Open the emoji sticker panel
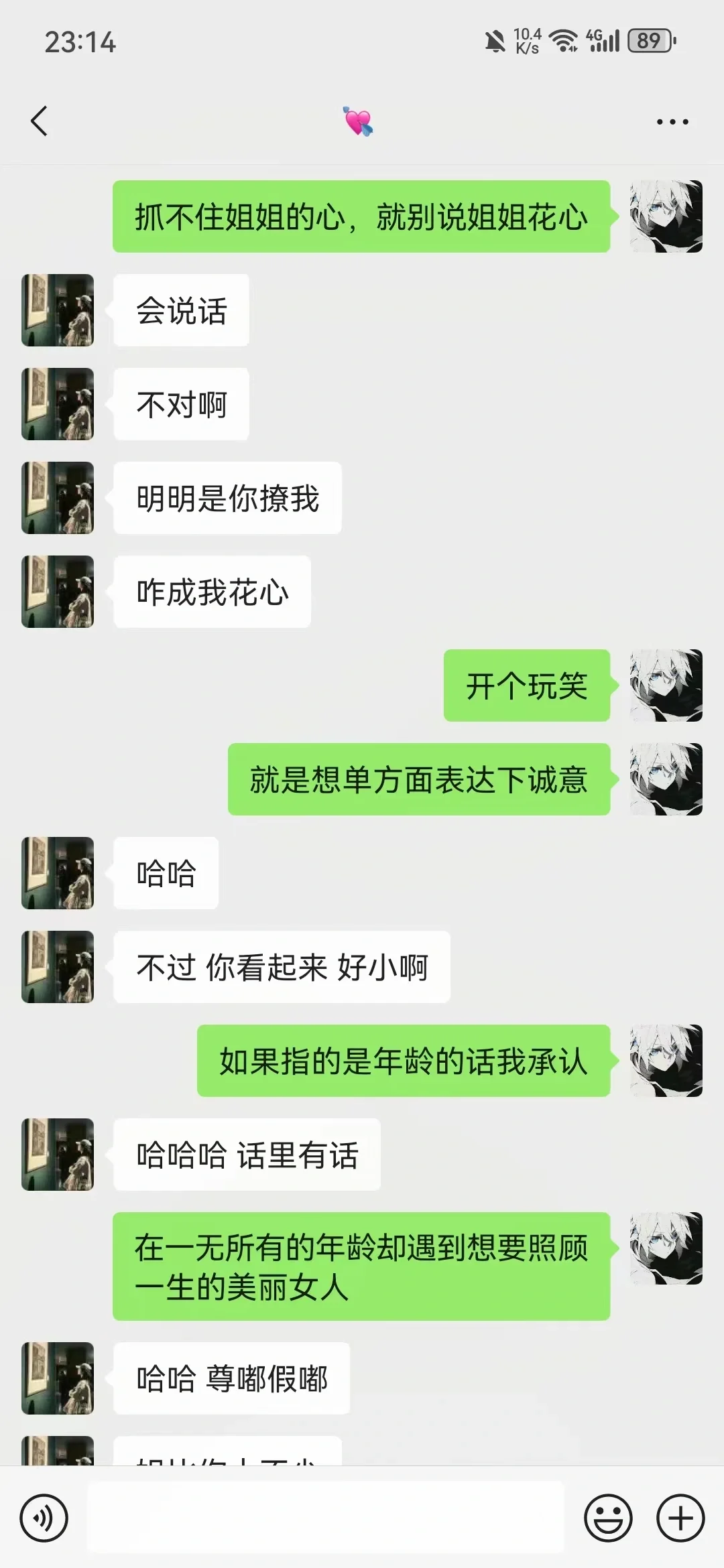724x1568 pixels. [608, 1518]
